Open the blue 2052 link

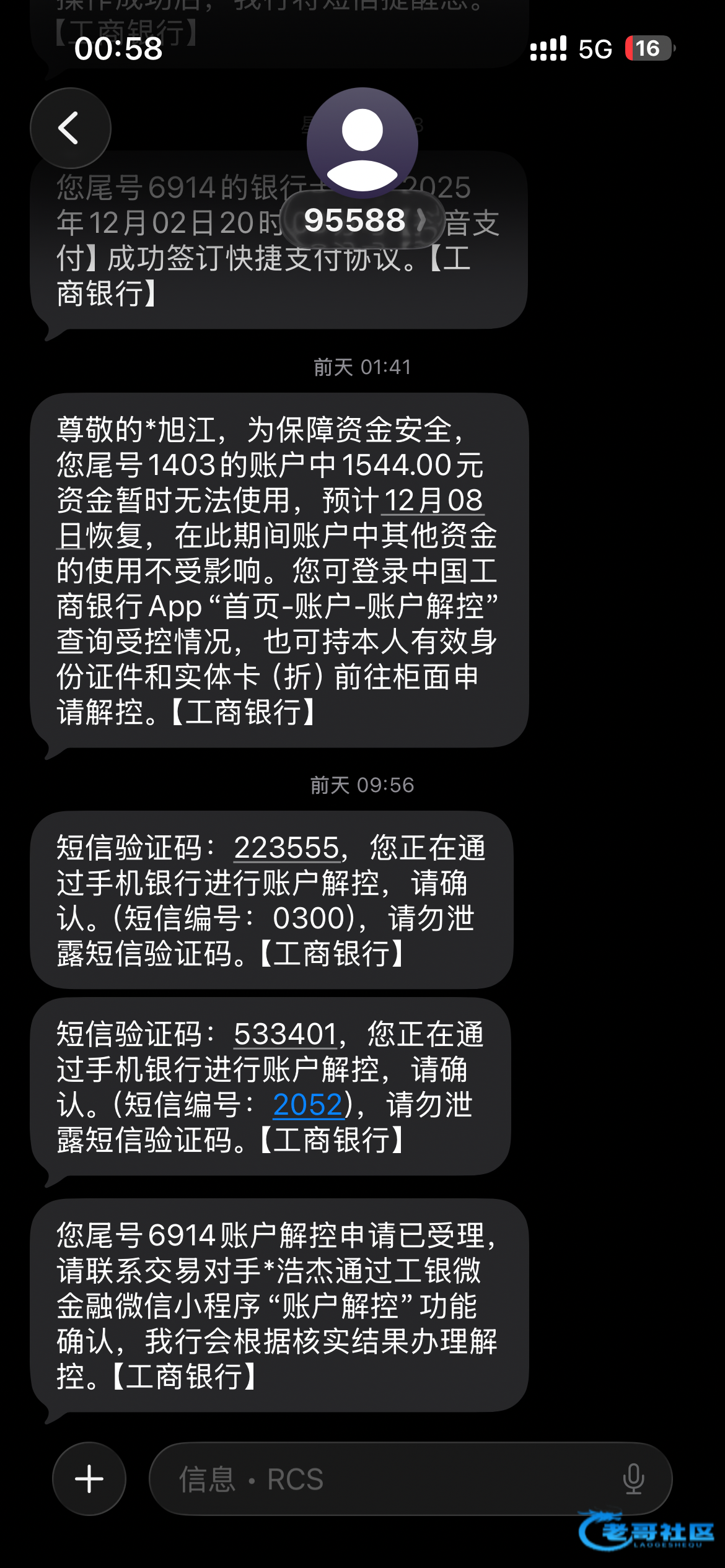coord(308,1105)
